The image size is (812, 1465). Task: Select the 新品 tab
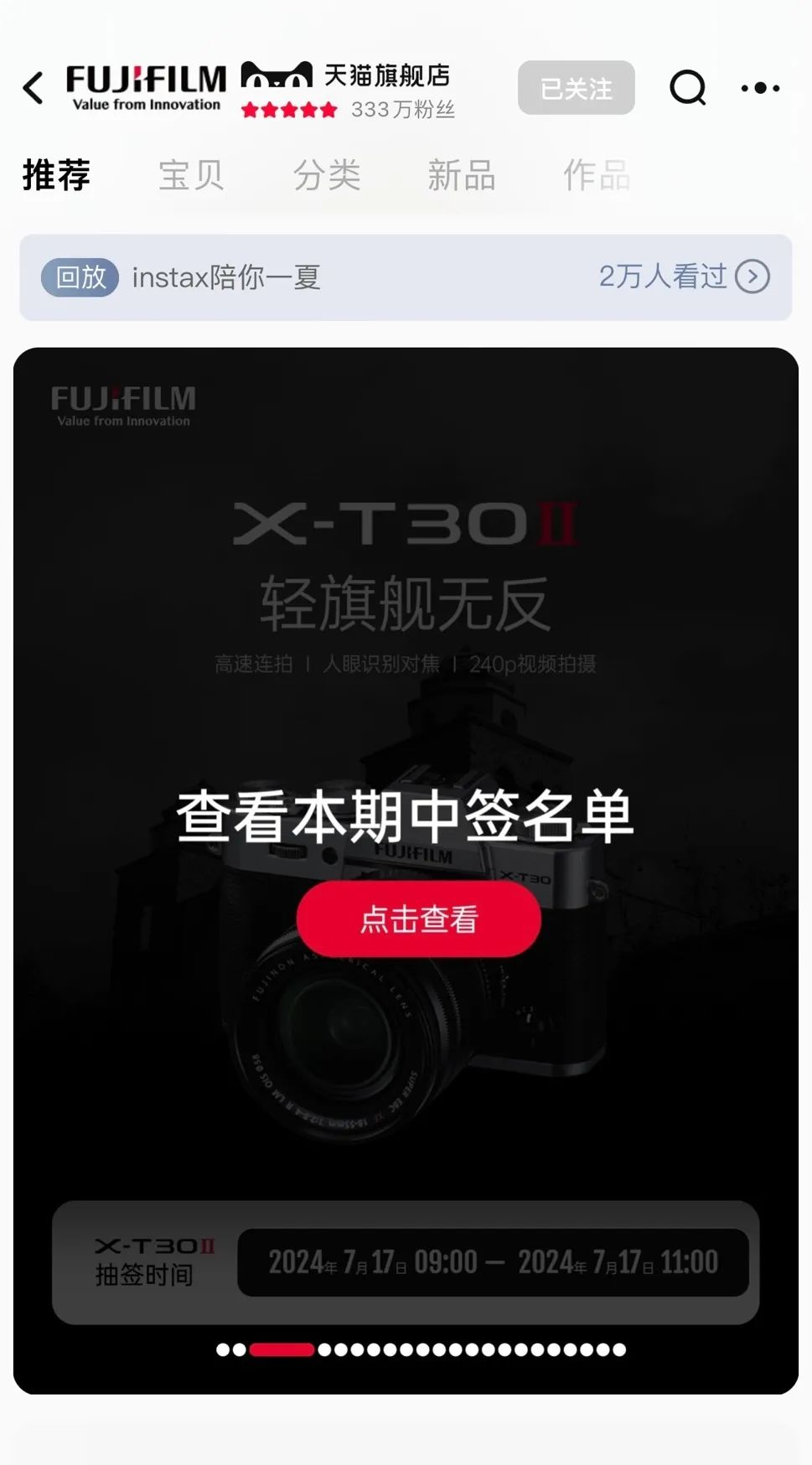[x=461, y=175]
